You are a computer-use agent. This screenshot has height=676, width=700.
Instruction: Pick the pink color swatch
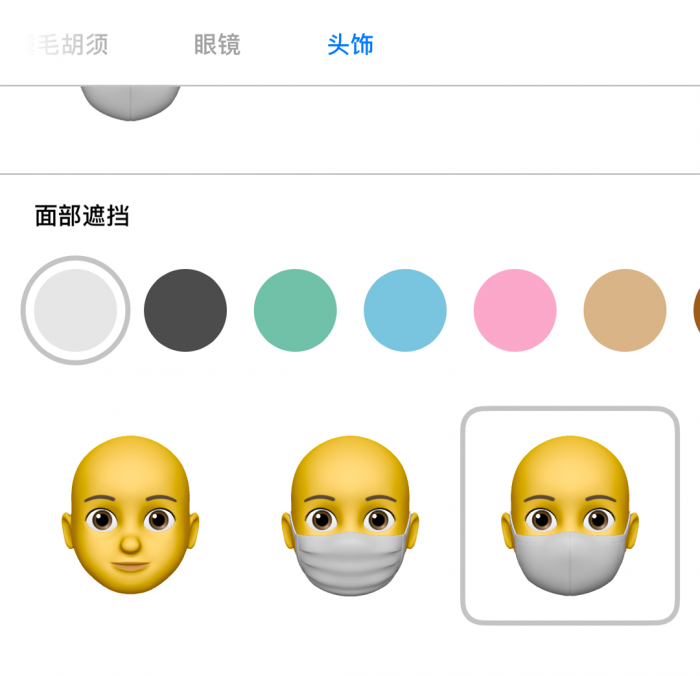click(515, 310)
